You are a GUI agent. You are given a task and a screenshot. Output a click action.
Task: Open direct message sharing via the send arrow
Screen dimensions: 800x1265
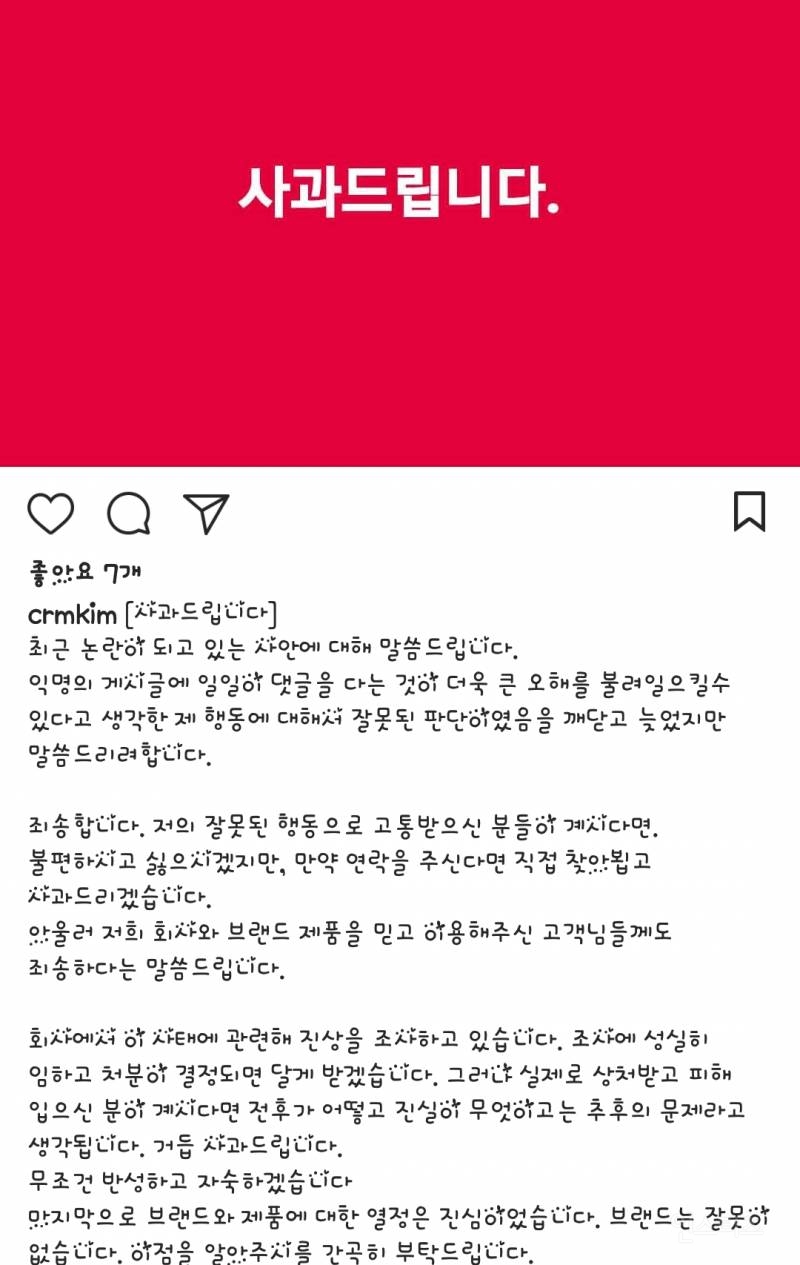(207, 515)
